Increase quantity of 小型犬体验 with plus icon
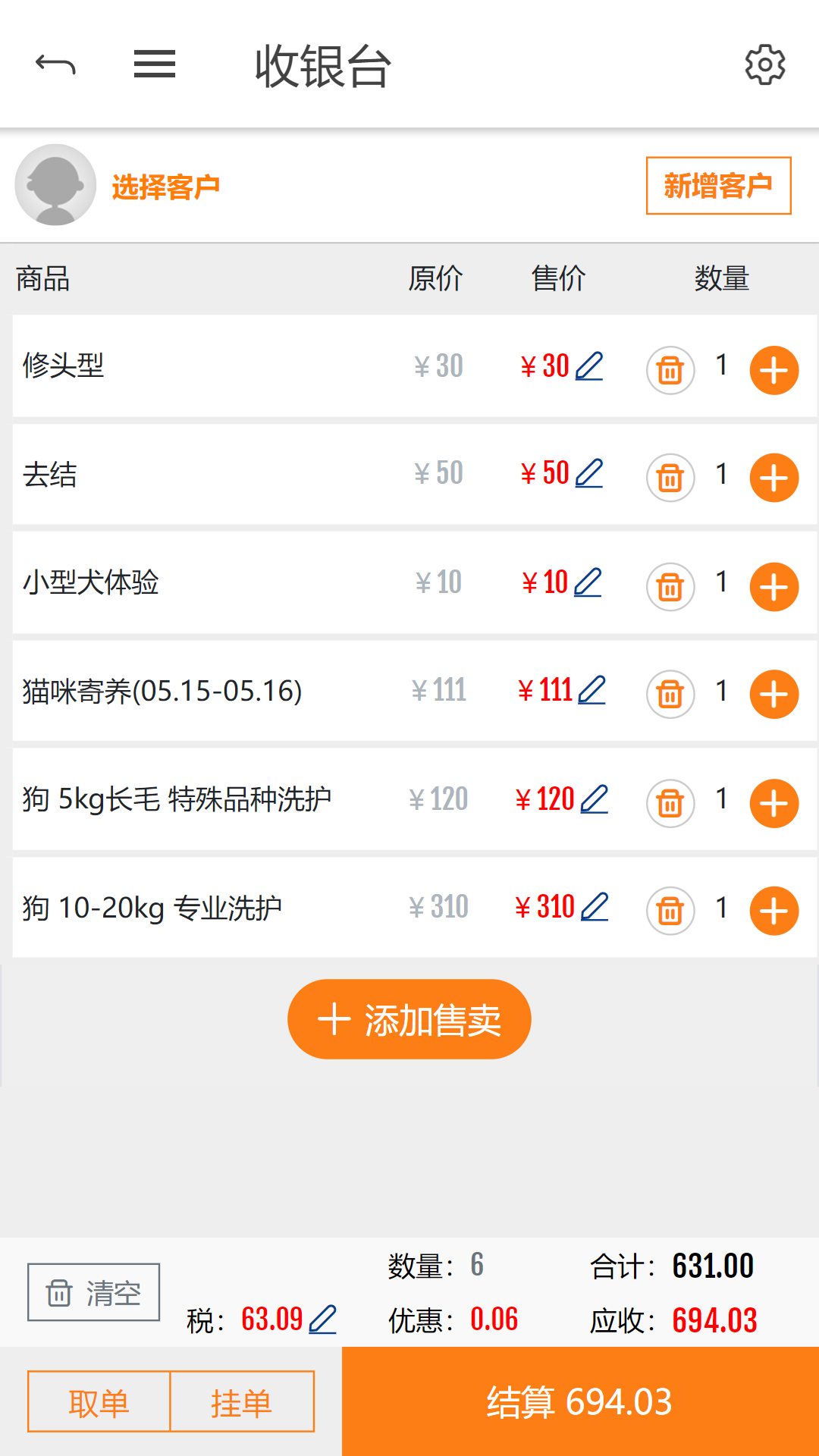Image resolution: width=819 pixels, height=1456 pixels. click(773, 586)
